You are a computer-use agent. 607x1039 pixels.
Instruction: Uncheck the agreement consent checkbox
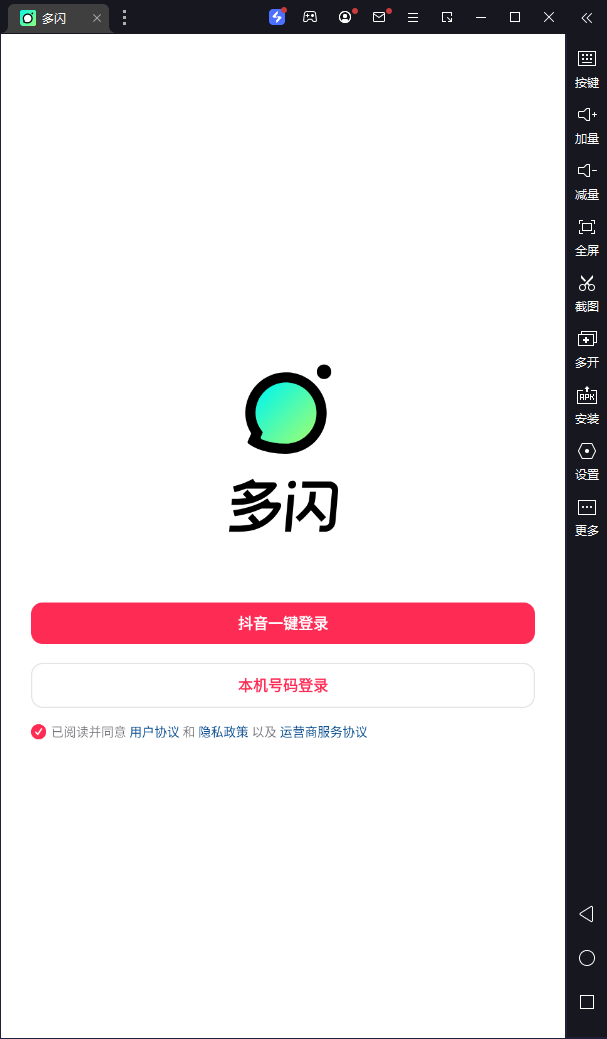[39, 732]
